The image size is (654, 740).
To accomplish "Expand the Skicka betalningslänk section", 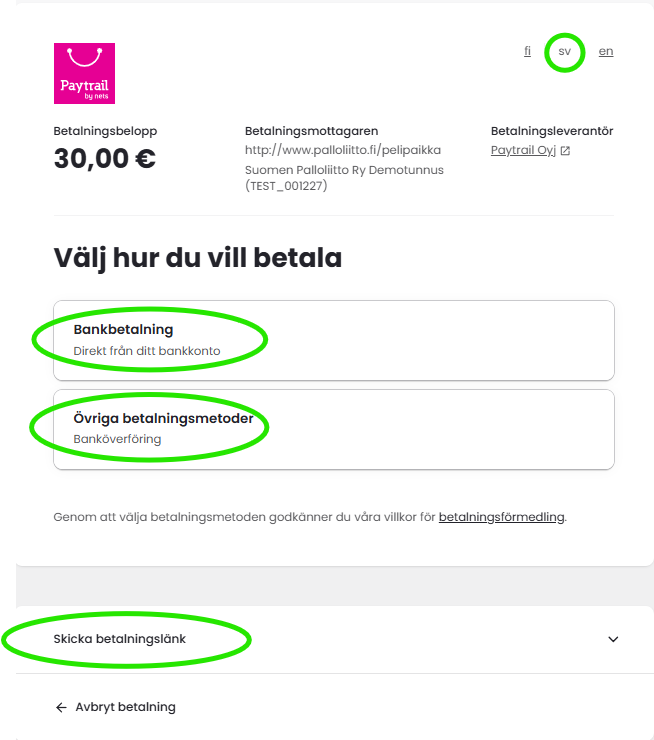I will pyautogui.click(x=335, y=639).
